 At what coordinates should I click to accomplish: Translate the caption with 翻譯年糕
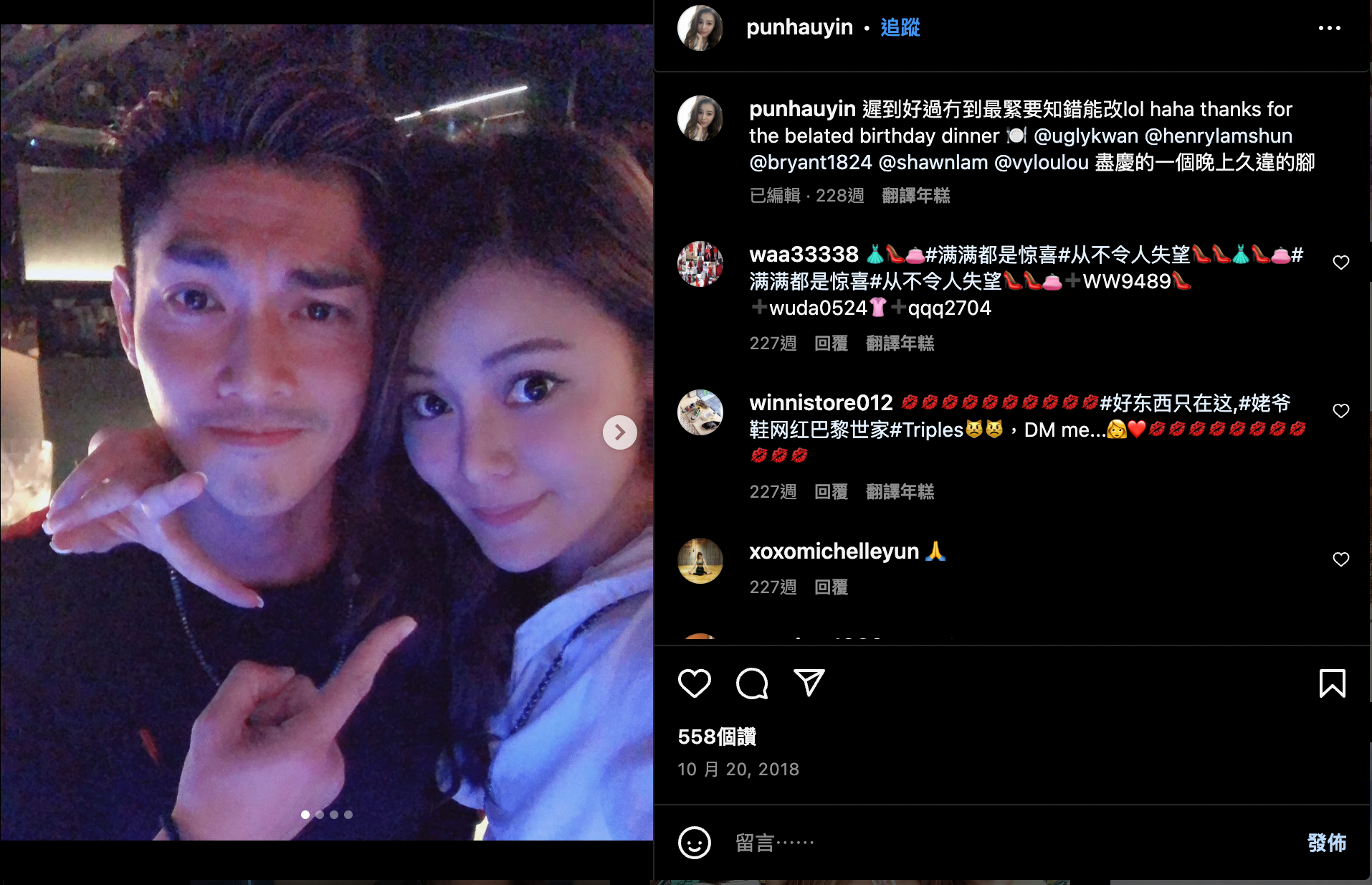pos(915,196)
